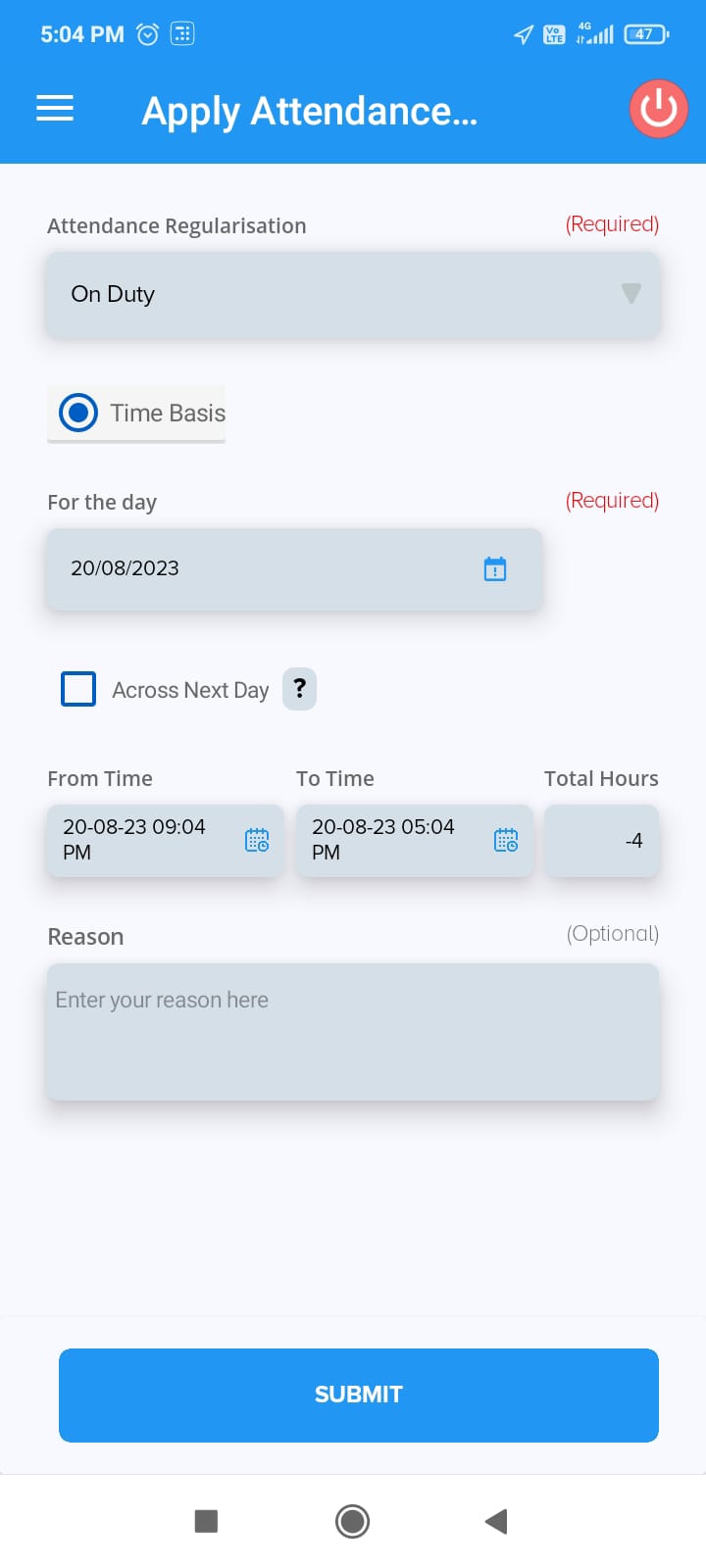
Task: Check the battery indicator at 47 percent
Action: tap(644, 33)
